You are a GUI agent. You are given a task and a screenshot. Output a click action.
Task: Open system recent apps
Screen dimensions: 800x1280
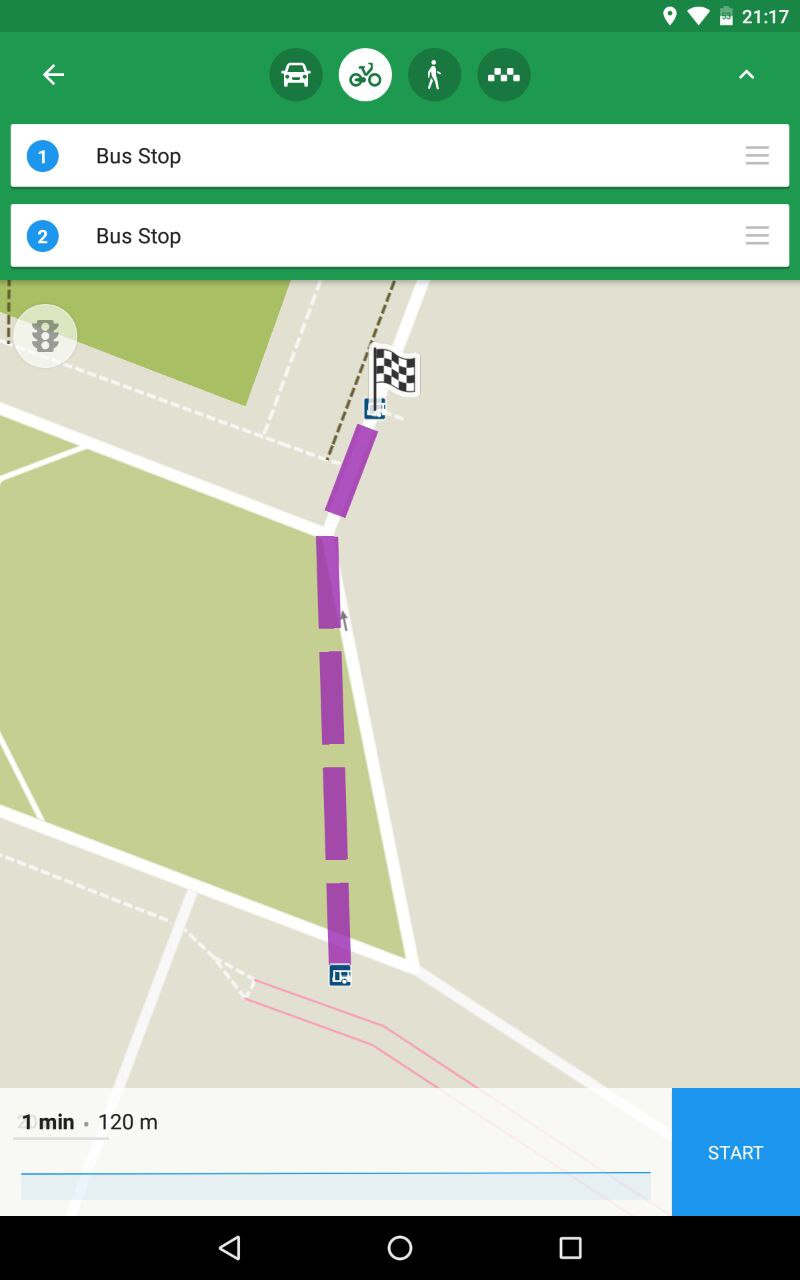pyautogui.click(x=570, y=1247)
